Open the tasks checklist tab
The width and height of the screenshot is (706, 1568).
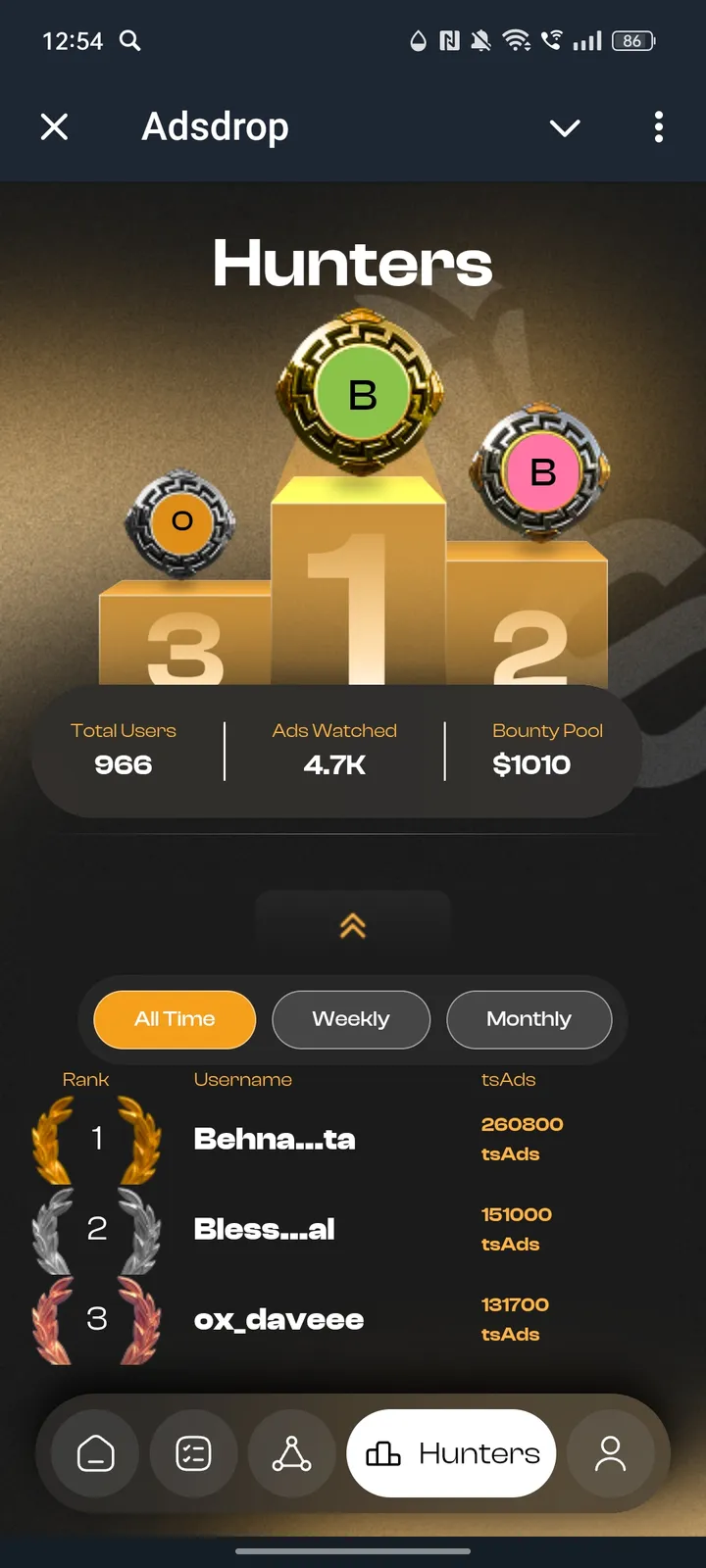pyautogui.click(x=193, y=1453)
